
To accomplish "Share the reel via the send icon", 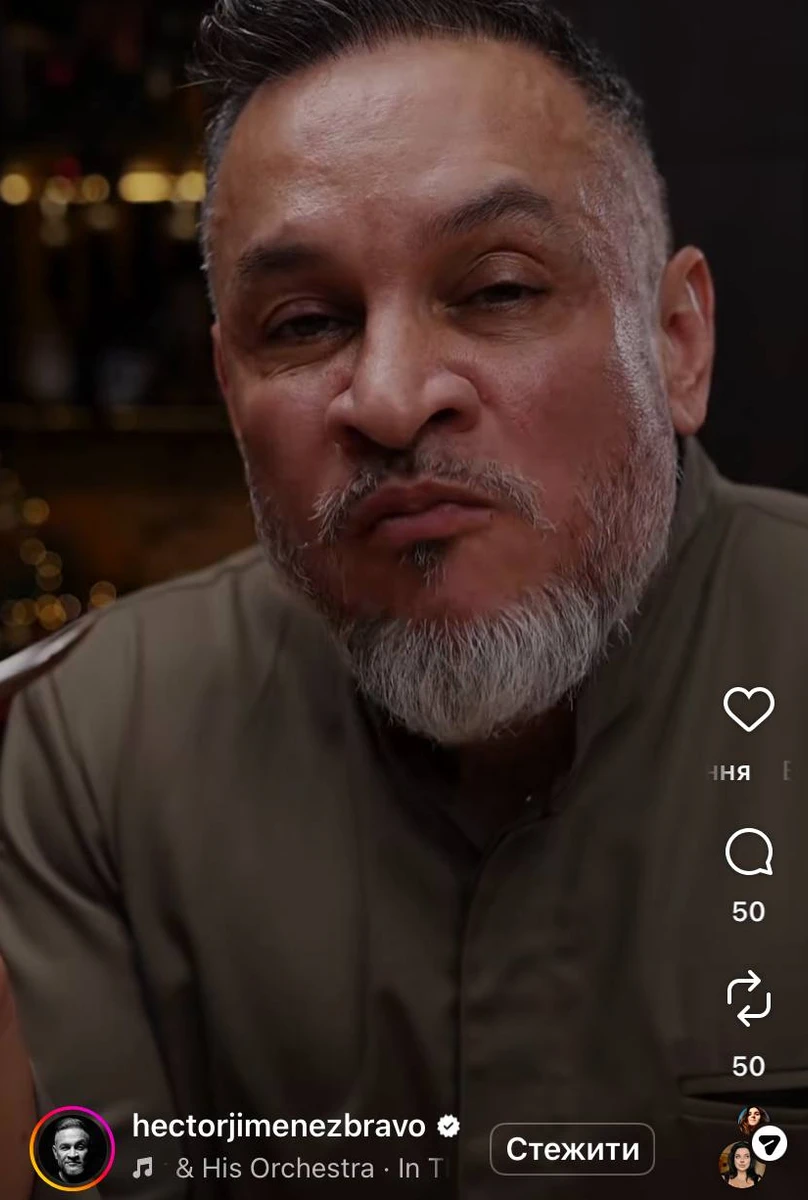I will point(769,1143).
